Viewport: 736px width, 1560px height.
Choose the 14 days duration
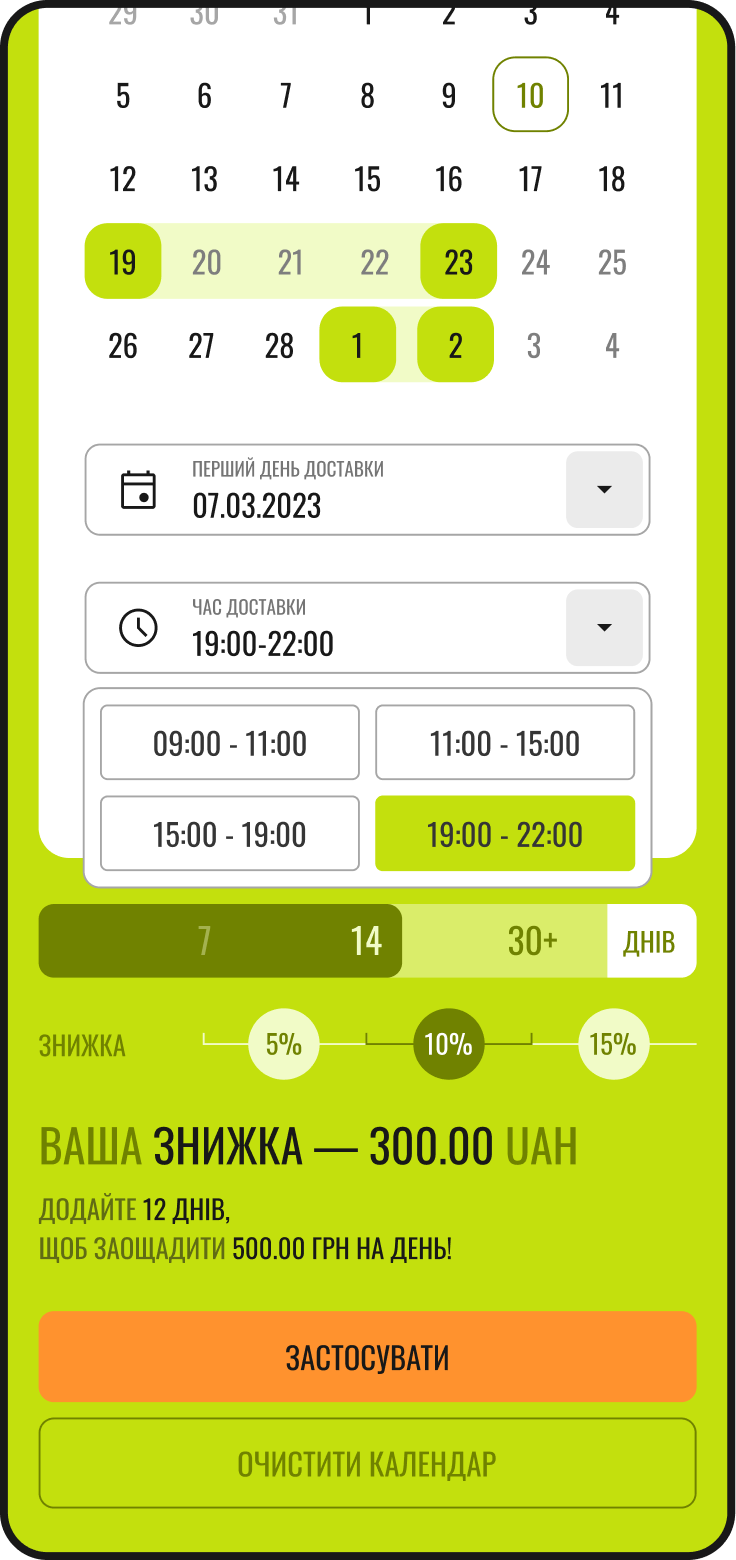(x=366, y=941)
